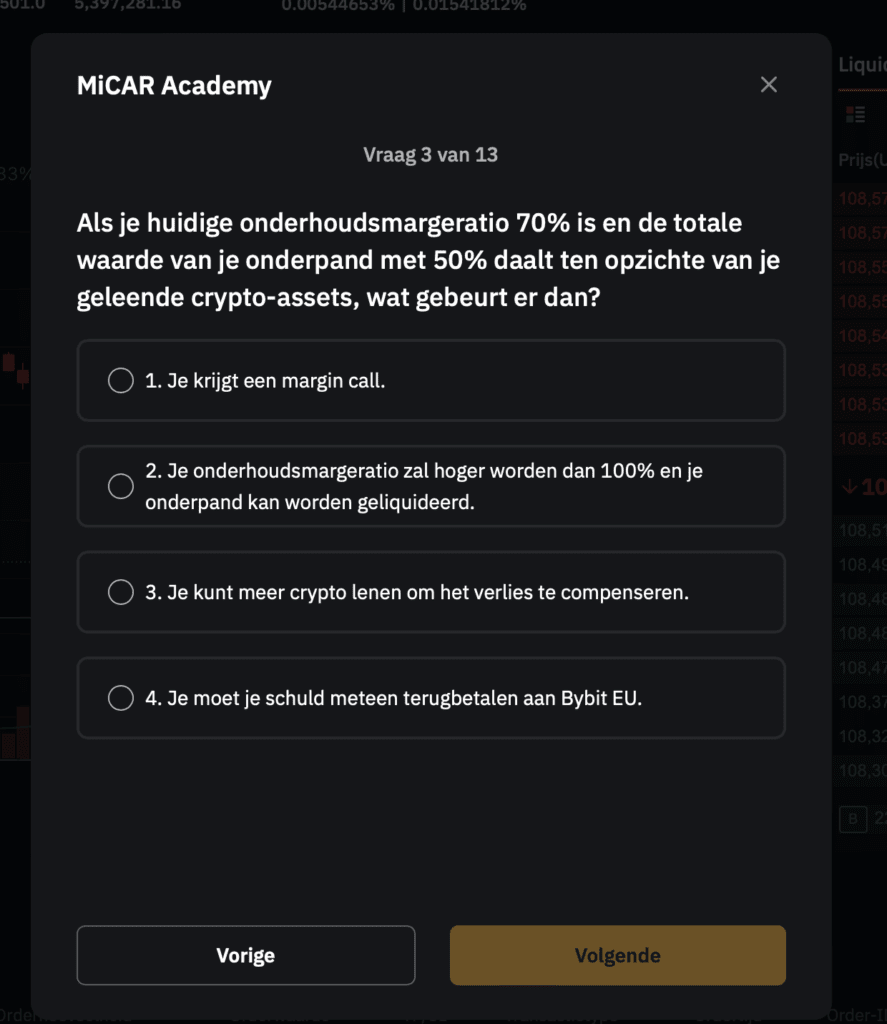Pick answer 3 about borrowing more crypto
The width and height of the screenshot is (887, 1024).
[x=121, y=592]
